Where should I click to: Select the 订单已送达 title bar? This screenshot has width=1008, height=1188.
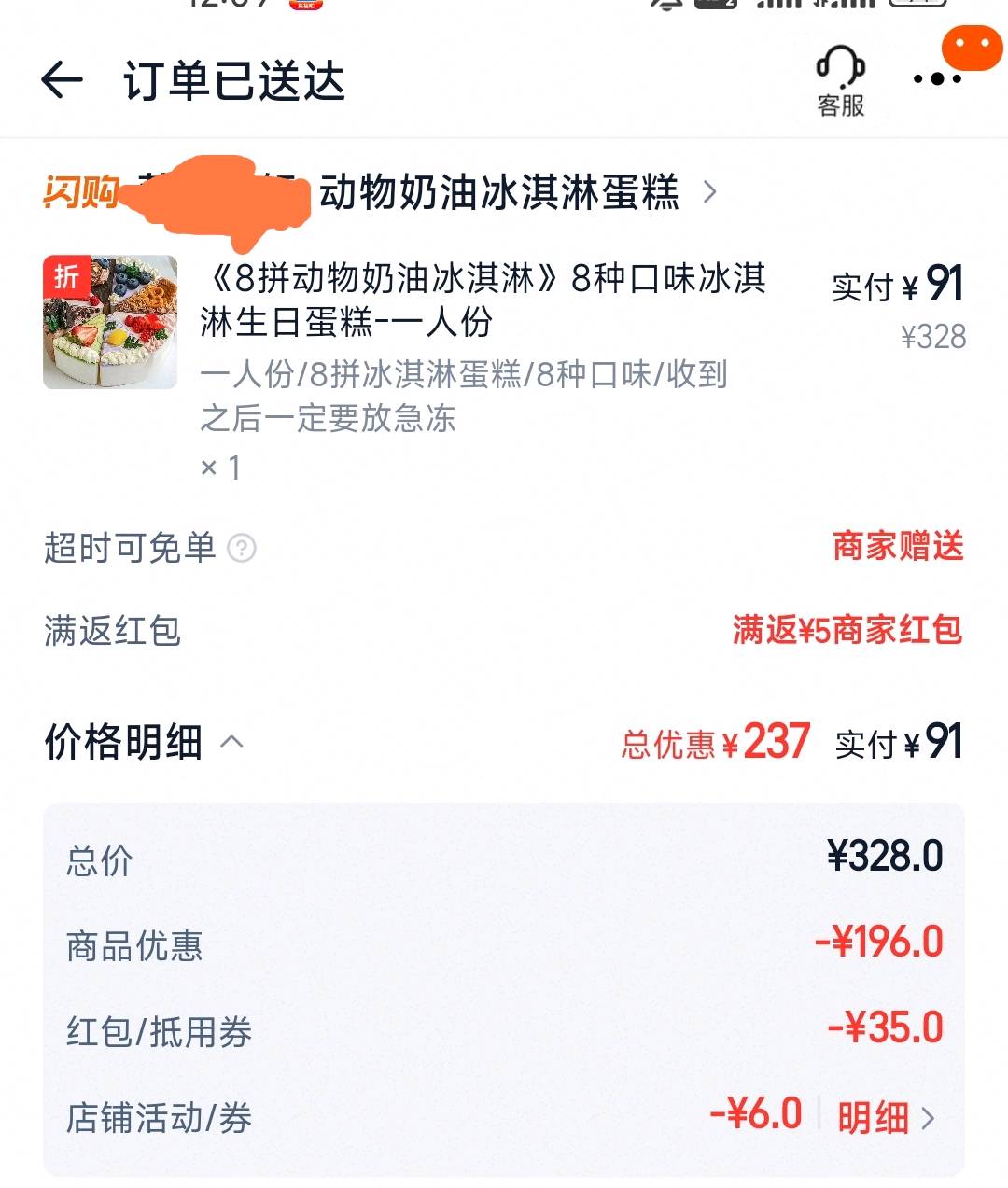tap(234, 82)
